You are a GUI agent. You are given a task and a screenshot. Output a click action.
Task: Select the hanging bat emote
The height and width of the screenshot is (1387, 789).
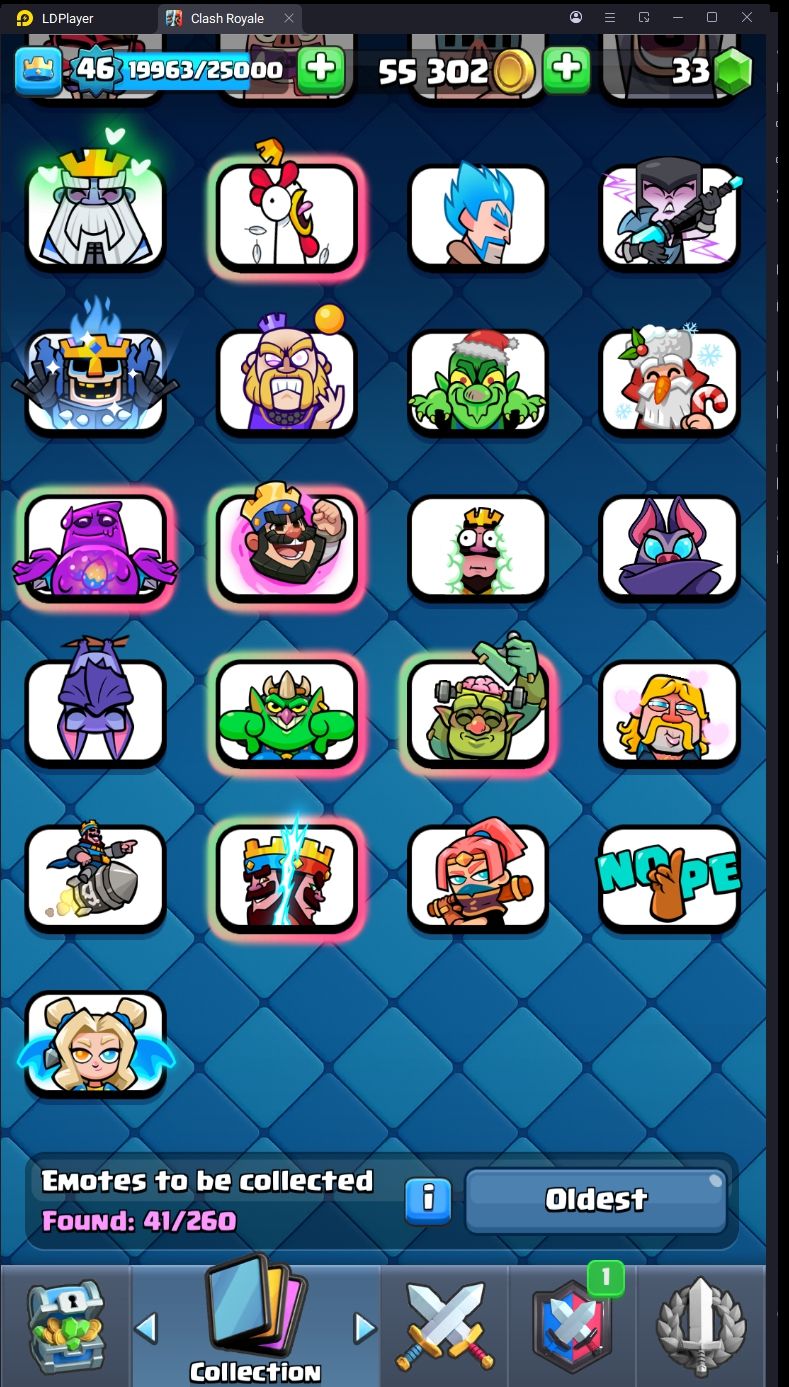pyautogui.click(x=96, y=711)
